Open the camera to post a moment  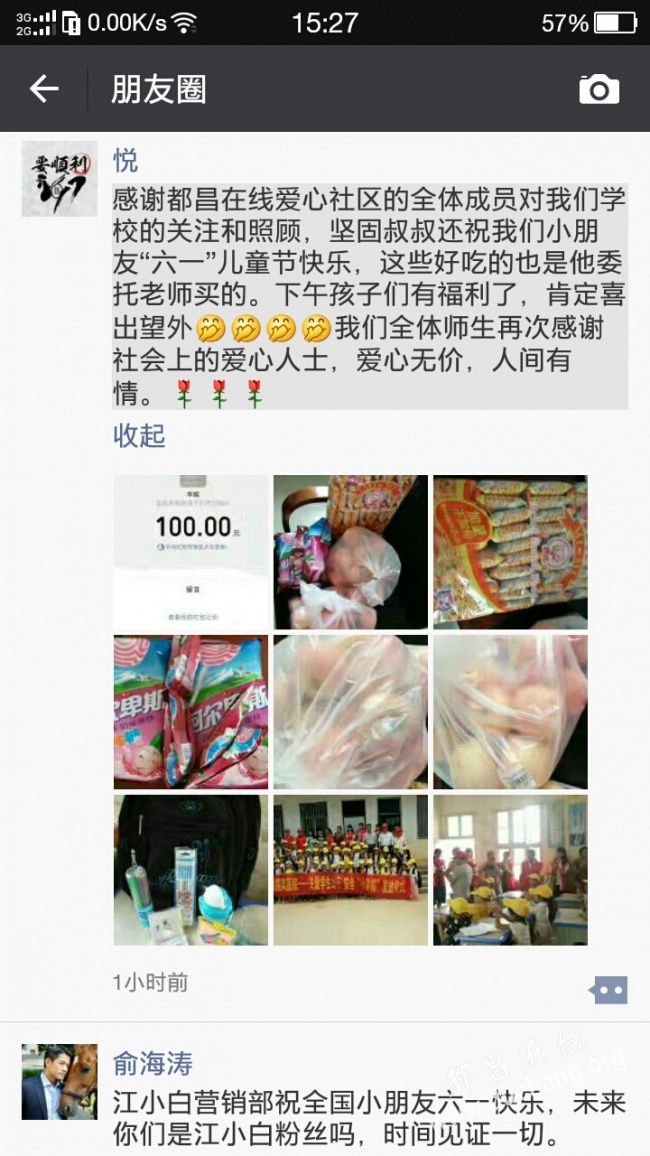tap(598, 90)
